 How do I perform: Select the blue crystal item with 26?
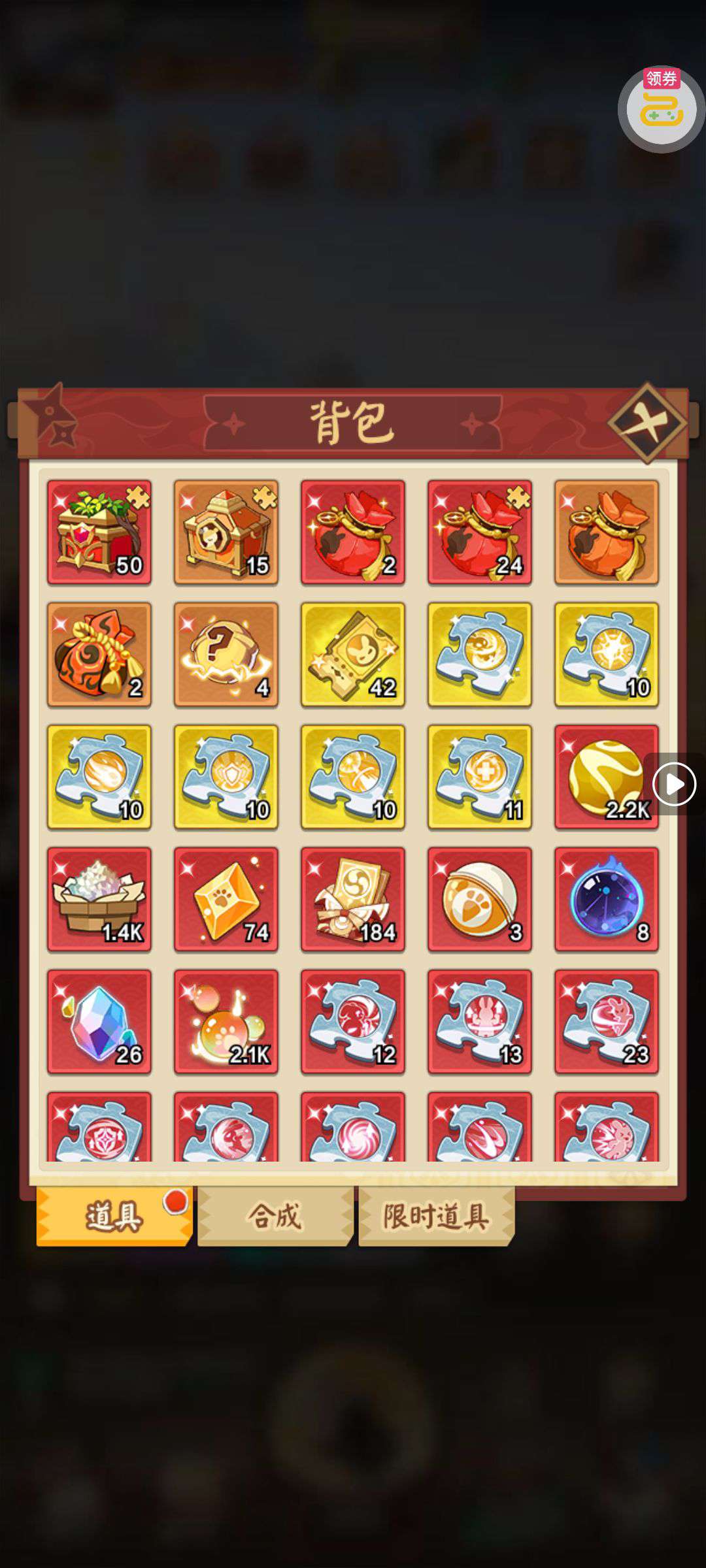[99, 1022]
